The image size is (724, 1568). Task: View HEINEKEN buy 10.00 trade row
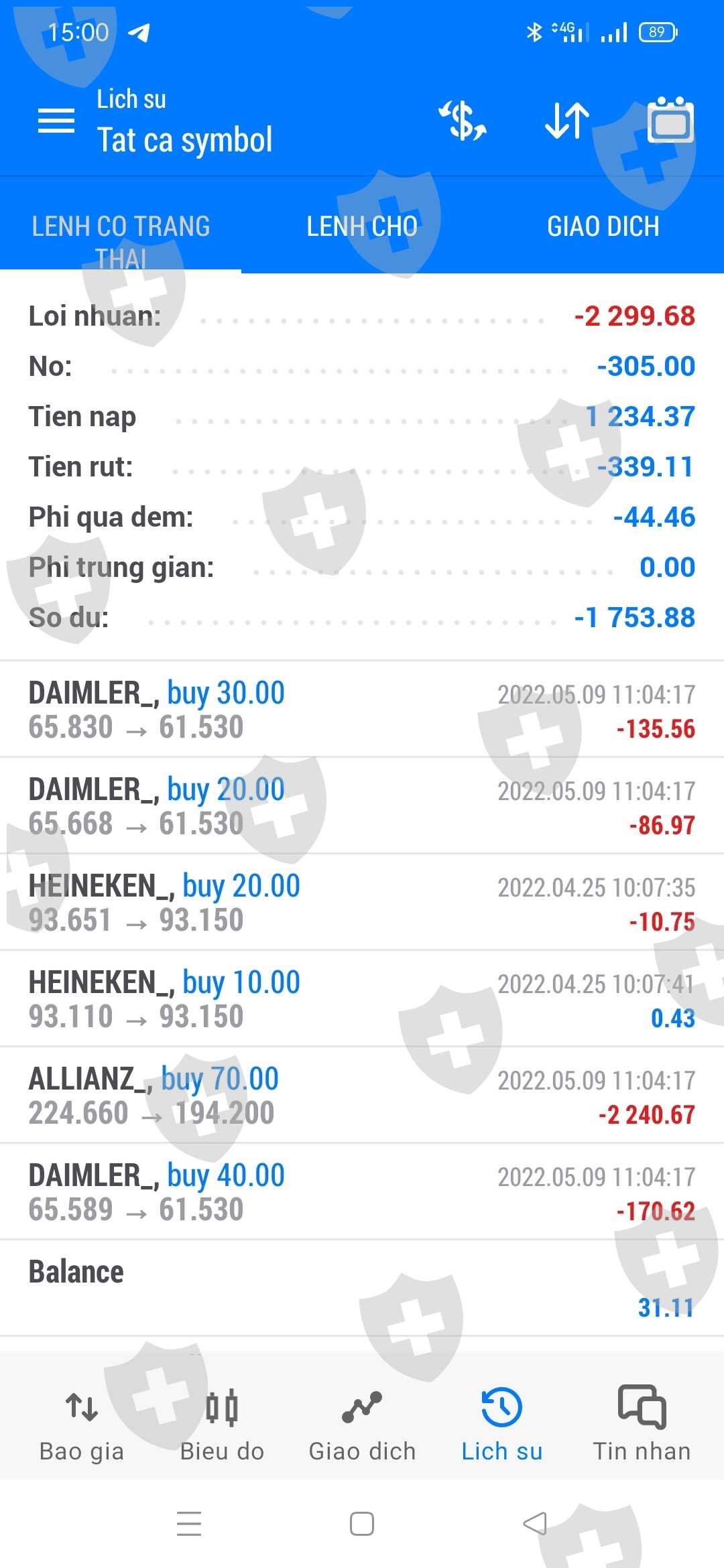coord(362,1000)
